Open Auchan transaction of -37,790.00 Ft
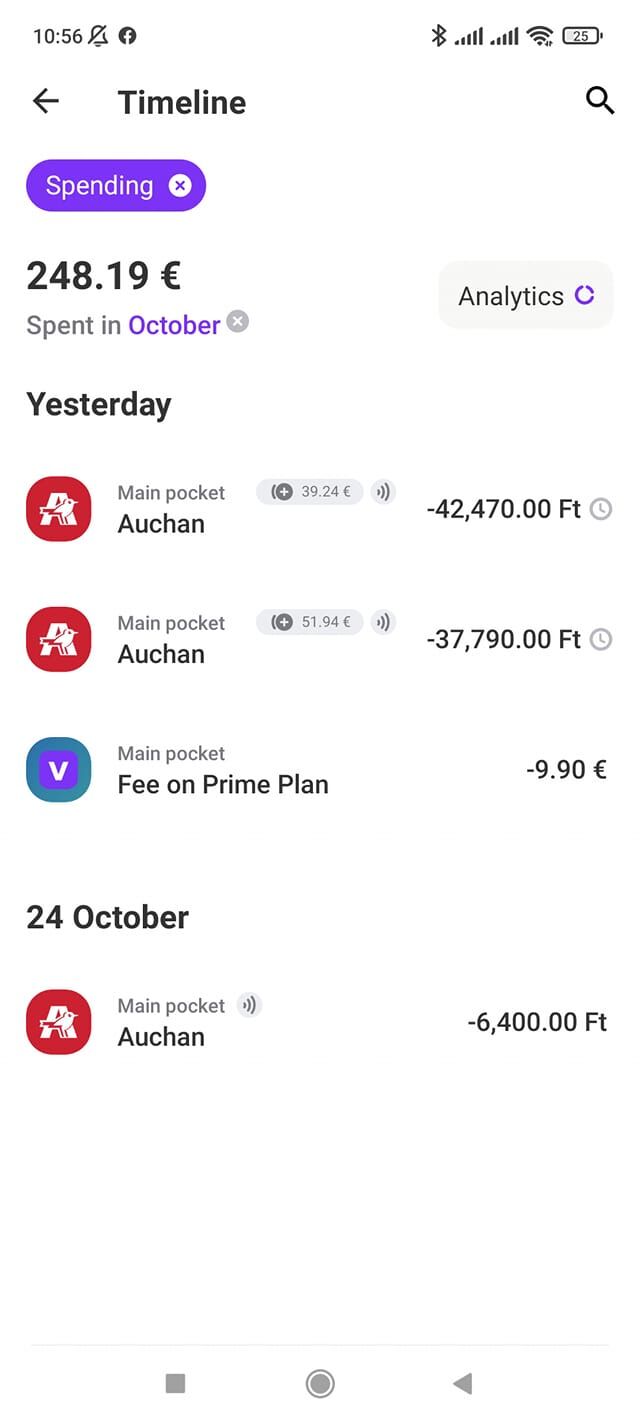The height and width of the screenshot is (1422, 640). tap(320, 639)
